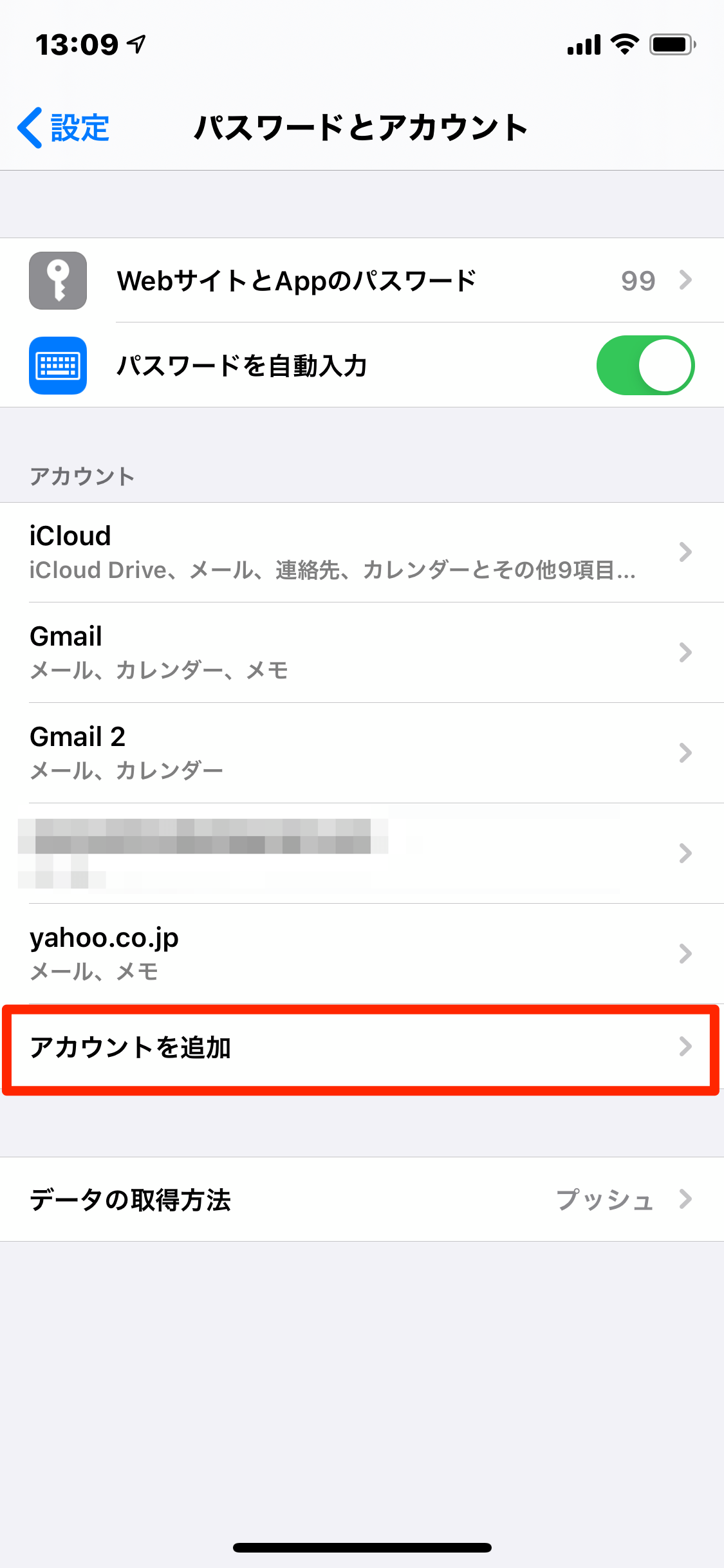Click the 13:09 time display
This screenshot has height=1568, width=724.
(77, 42)
